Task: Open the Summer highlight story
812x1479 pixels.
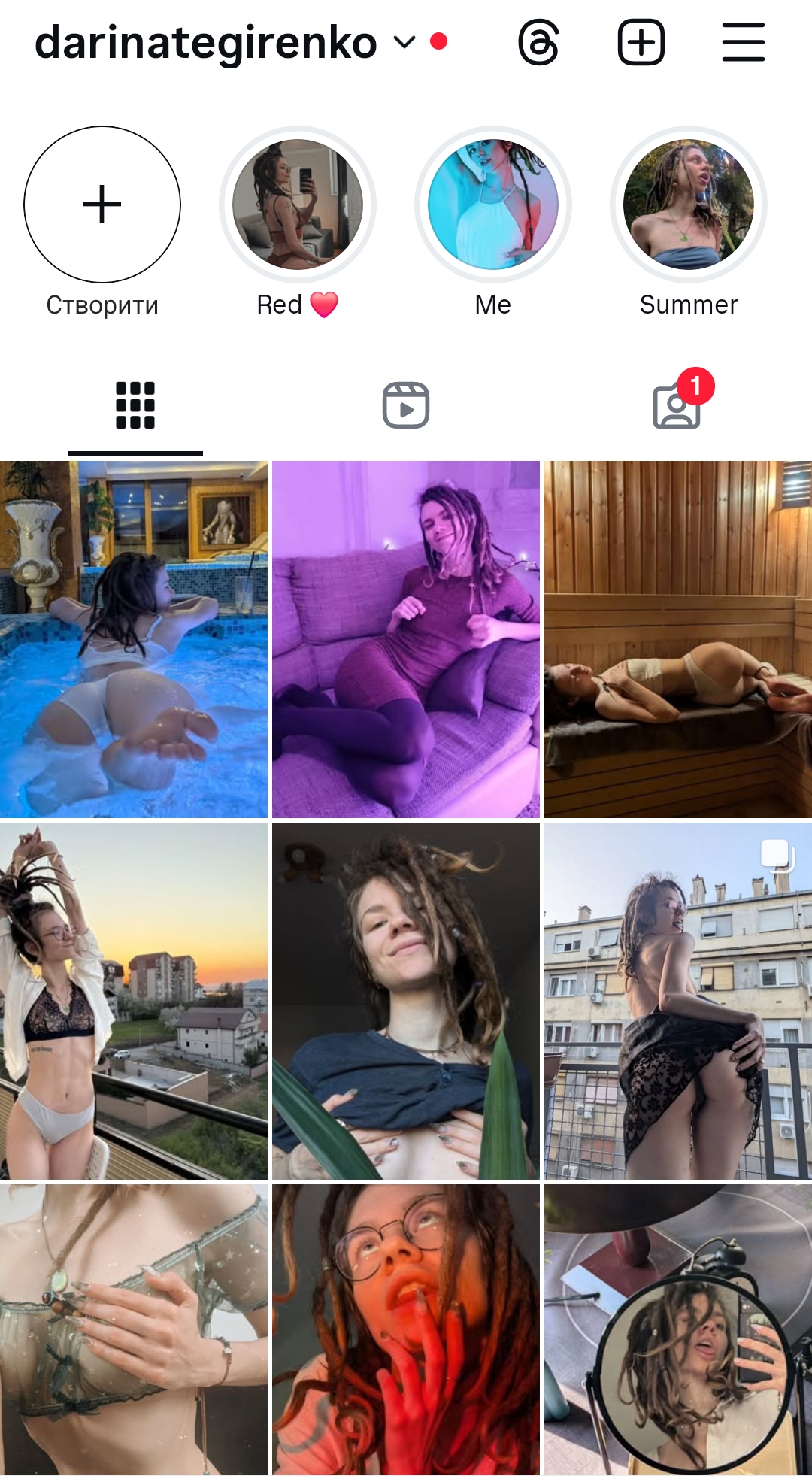Action: (688, 205)
